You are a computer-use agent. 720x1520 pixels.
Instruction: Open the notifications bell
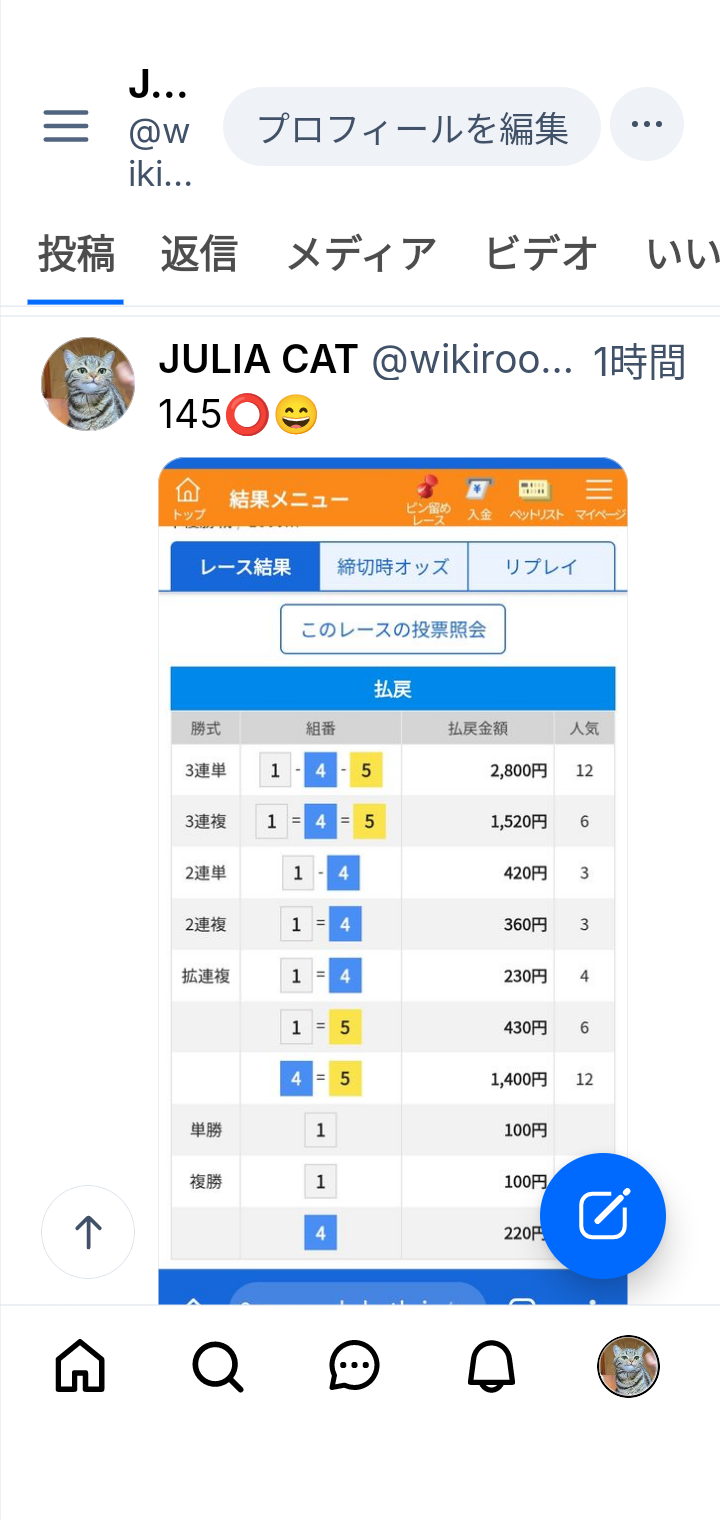click(x=491, y=1366)
